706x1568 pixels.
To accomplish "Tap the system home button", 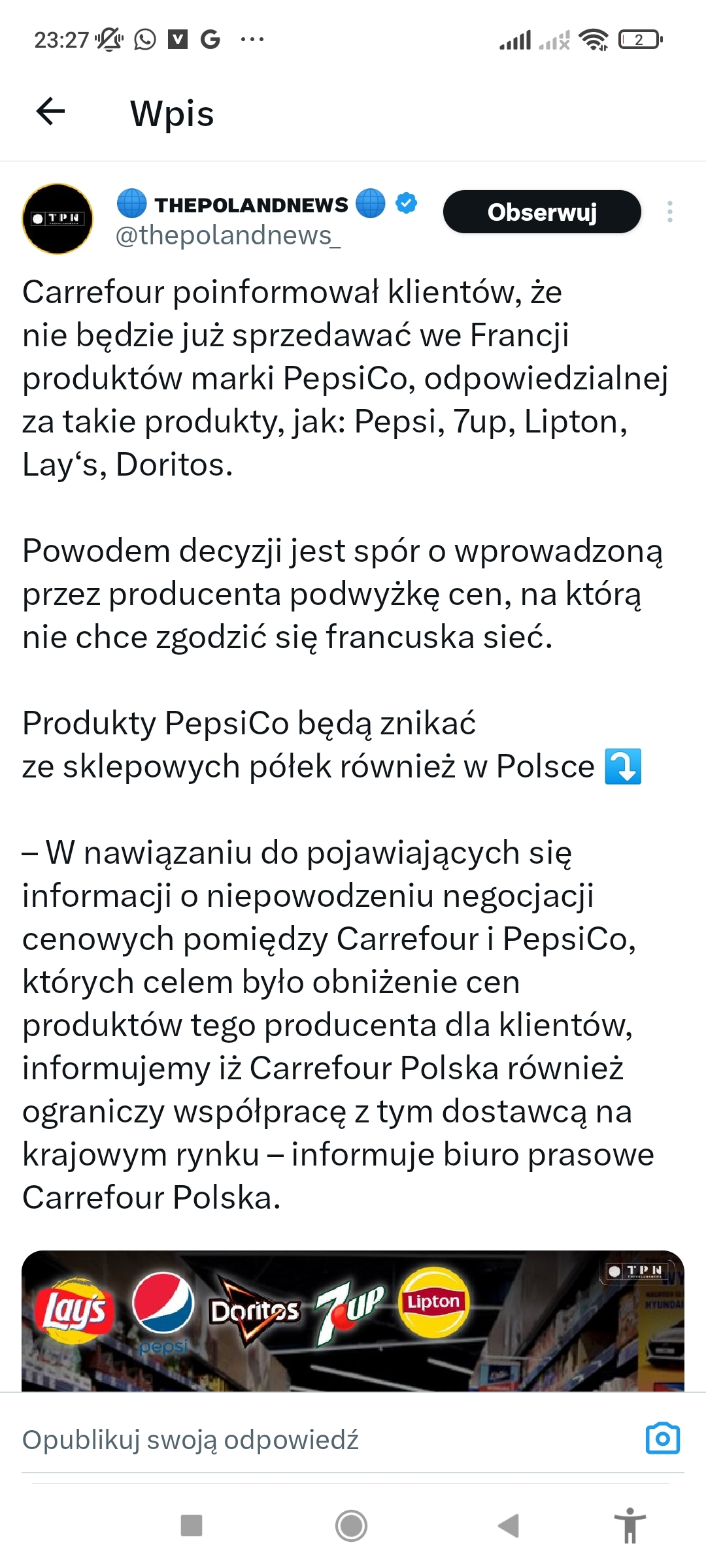I will (x=351, y=1526).
